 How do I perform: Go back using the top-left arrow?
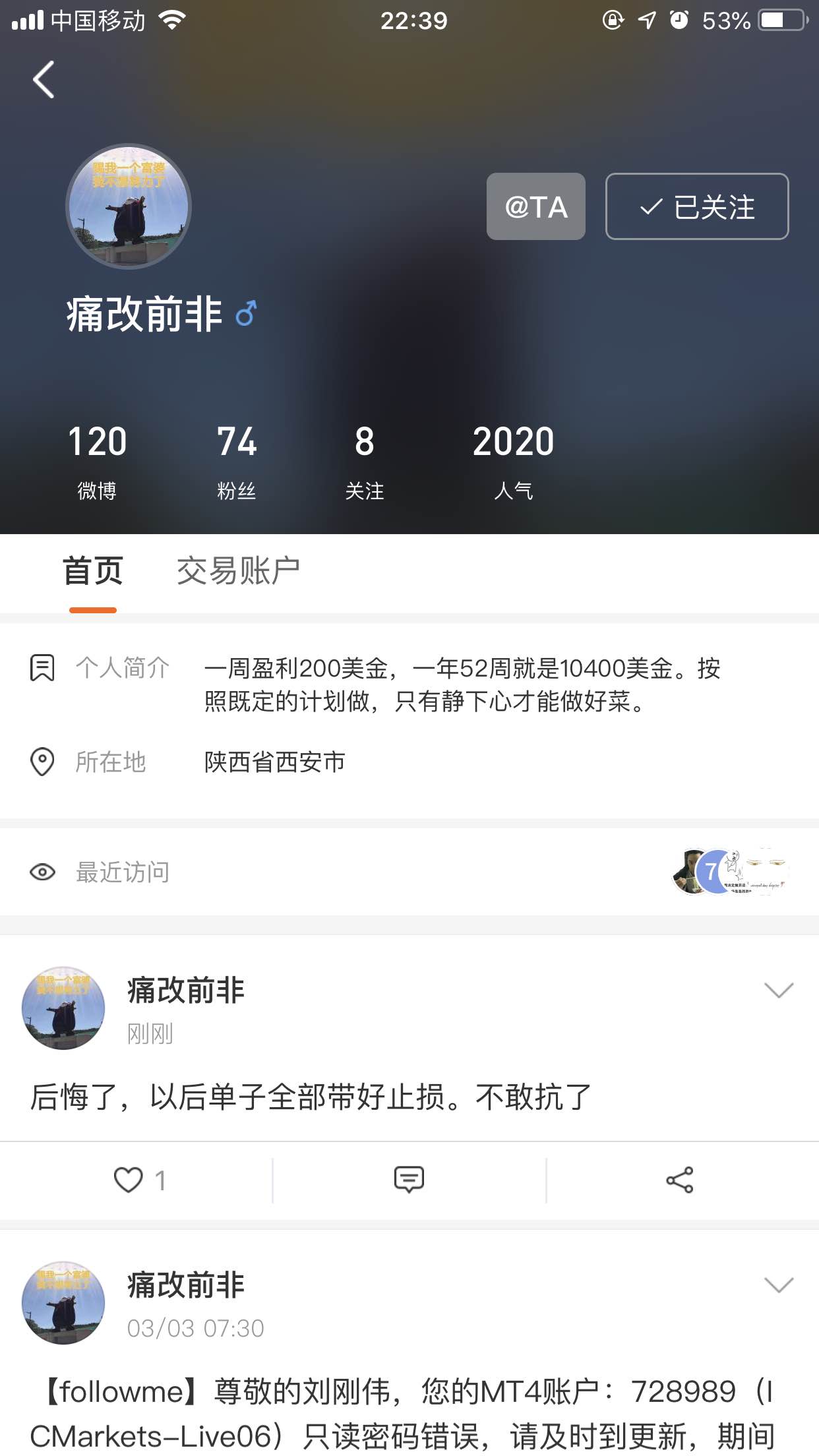pyautogui.click(x=44, y=80)
